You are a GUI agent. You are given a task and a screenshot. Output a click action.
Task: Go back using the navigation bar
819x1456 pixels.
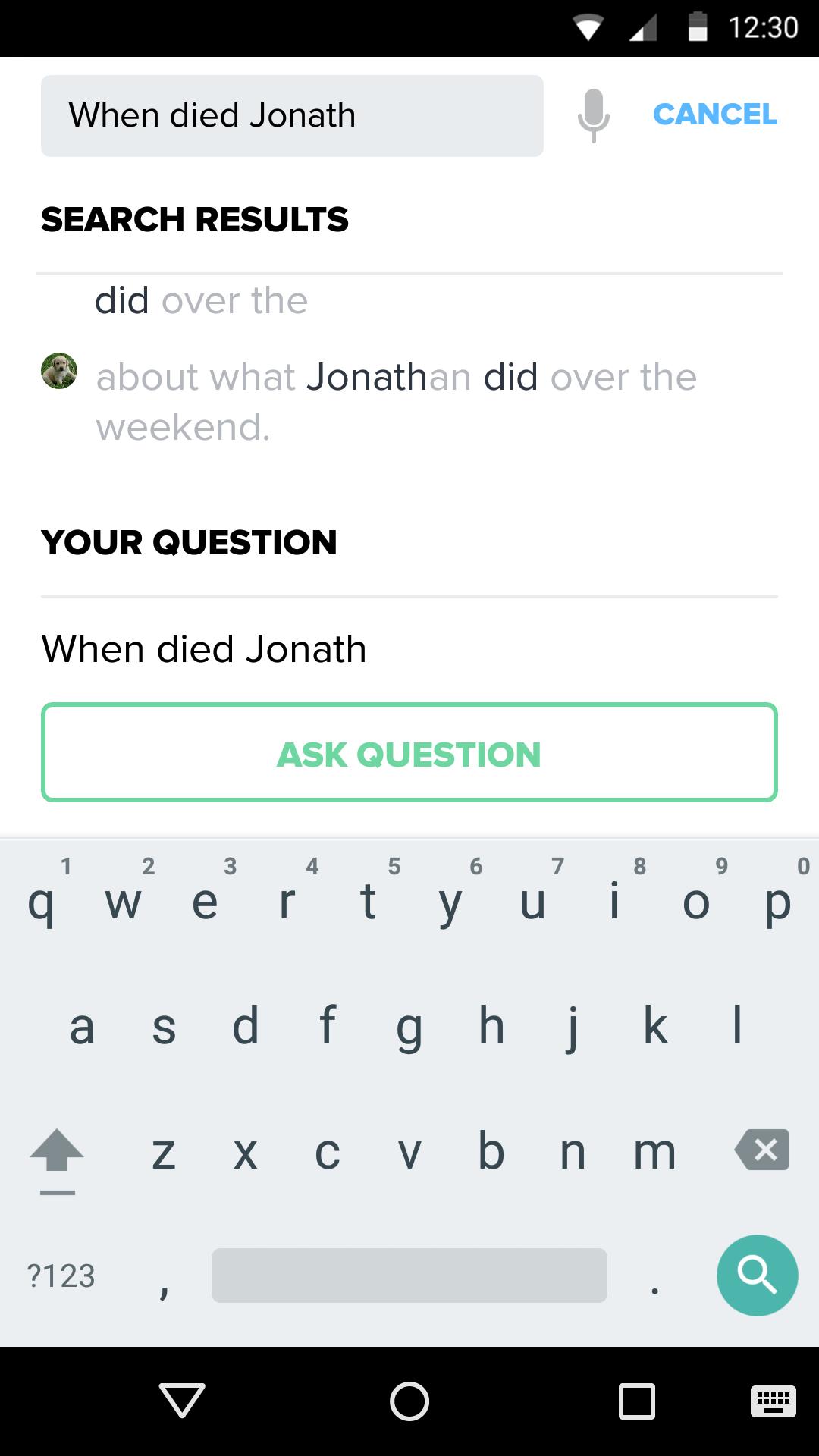182,1400
